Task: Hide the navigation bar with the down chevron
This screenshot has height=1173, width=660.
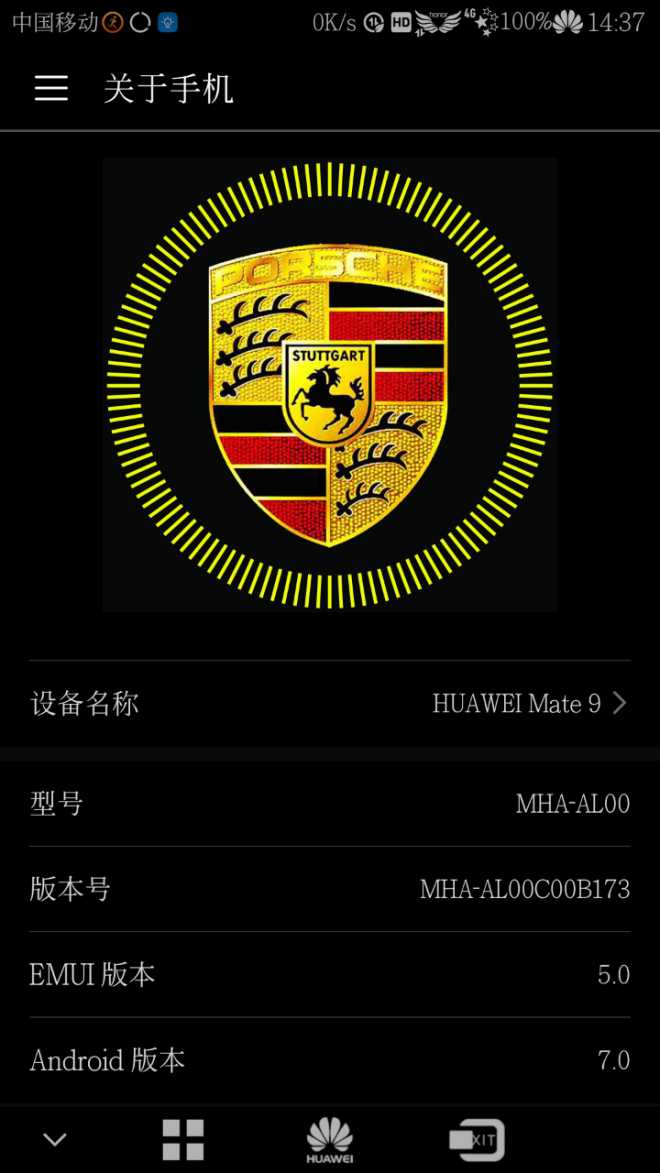Action: click(55, 1139)
